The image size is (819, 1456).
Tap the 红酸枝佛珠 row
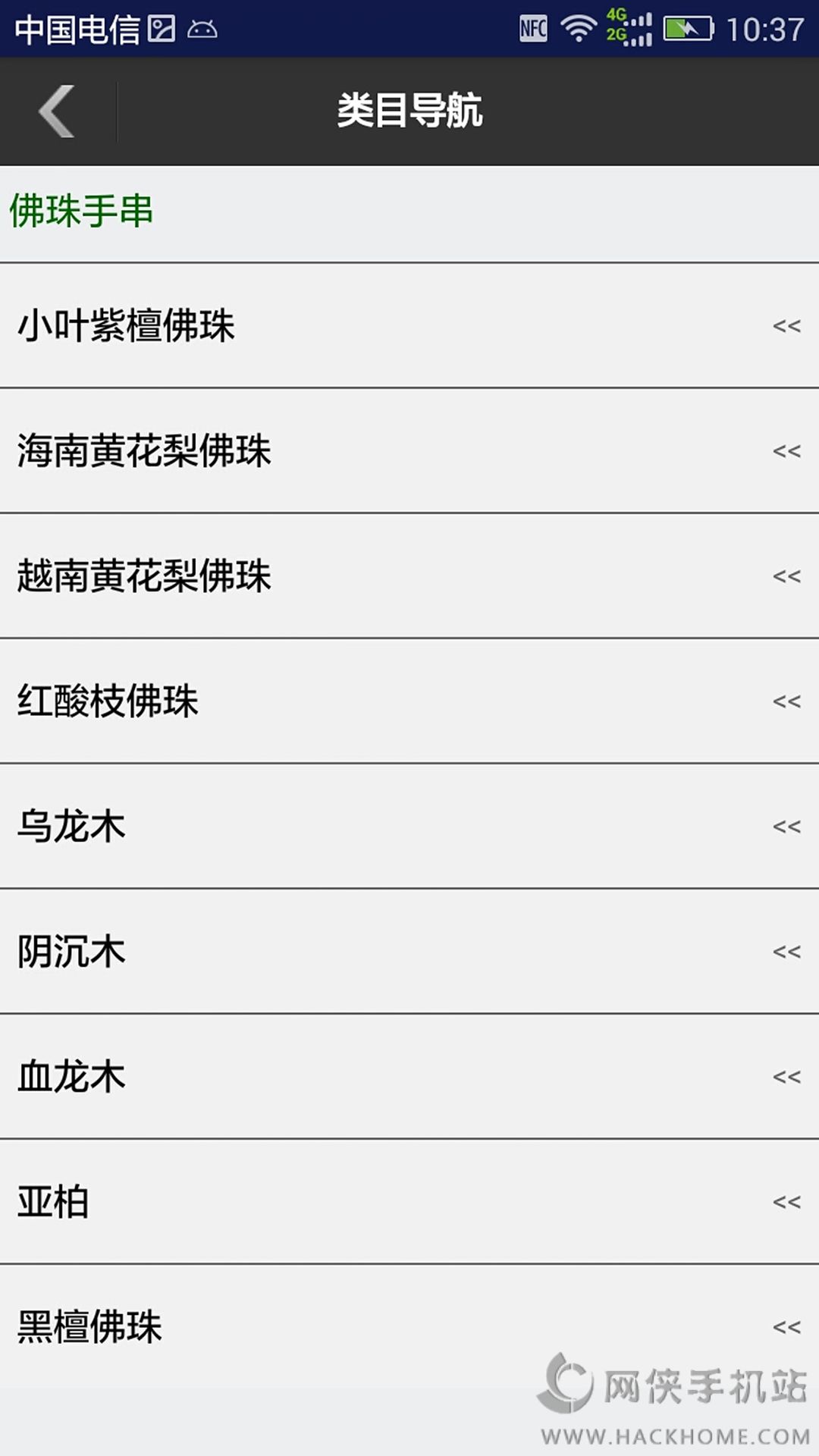(409, 701)
